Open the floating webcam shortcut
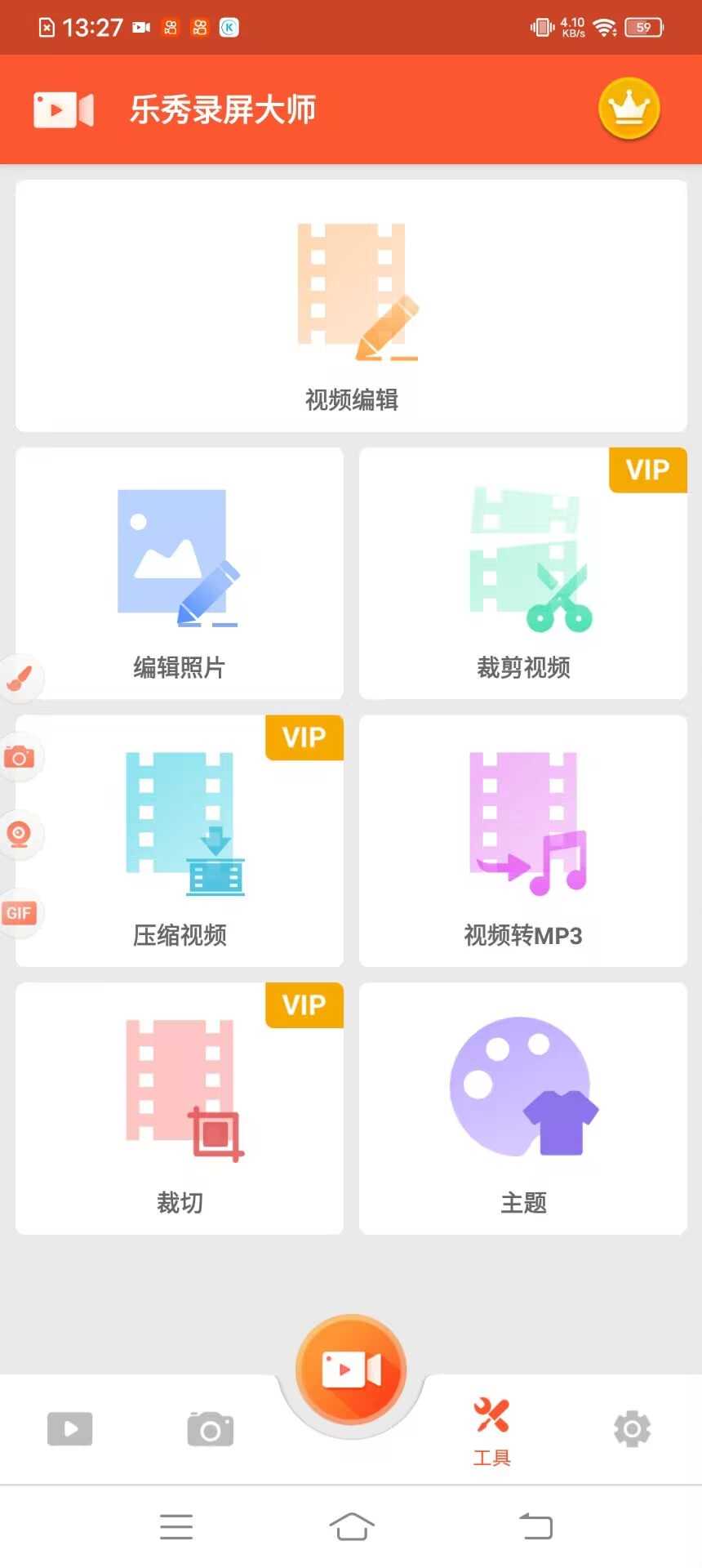This screenshot has width=702, height=1568. [20, 834]
